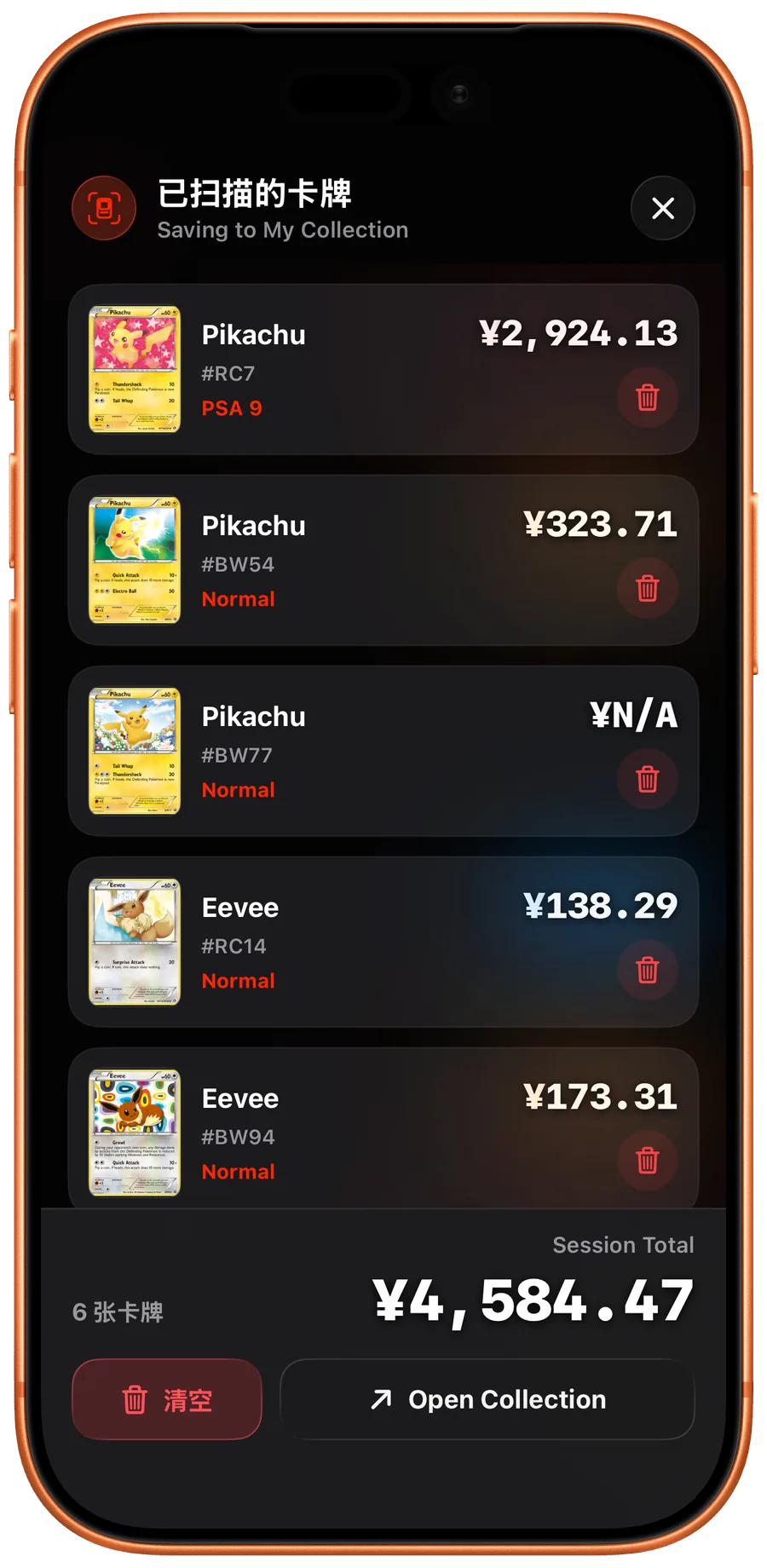Screen dimensions: 767x1568
Task: Remove the Pikachu #BW54 card
Action: pos(647,588)
